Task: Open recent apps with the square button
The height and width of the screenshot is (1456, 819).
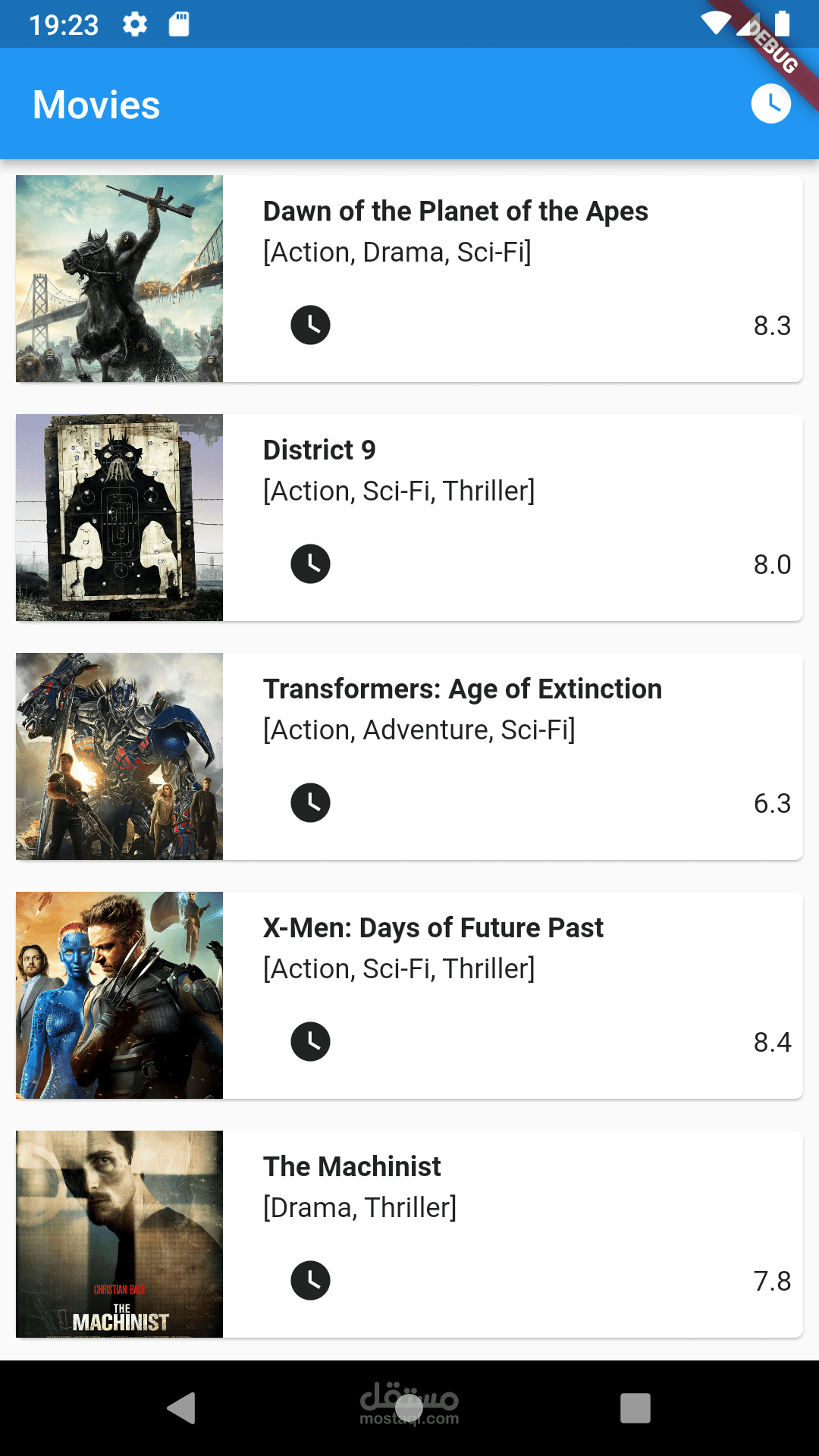Action: pyautogui.click(x=635, y=1408)
